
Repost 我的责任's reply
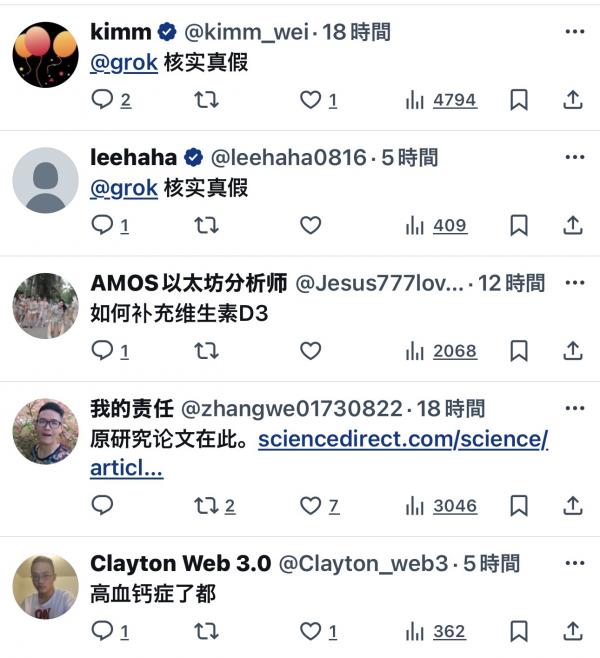pyautogui.click(x=206, y=506)
